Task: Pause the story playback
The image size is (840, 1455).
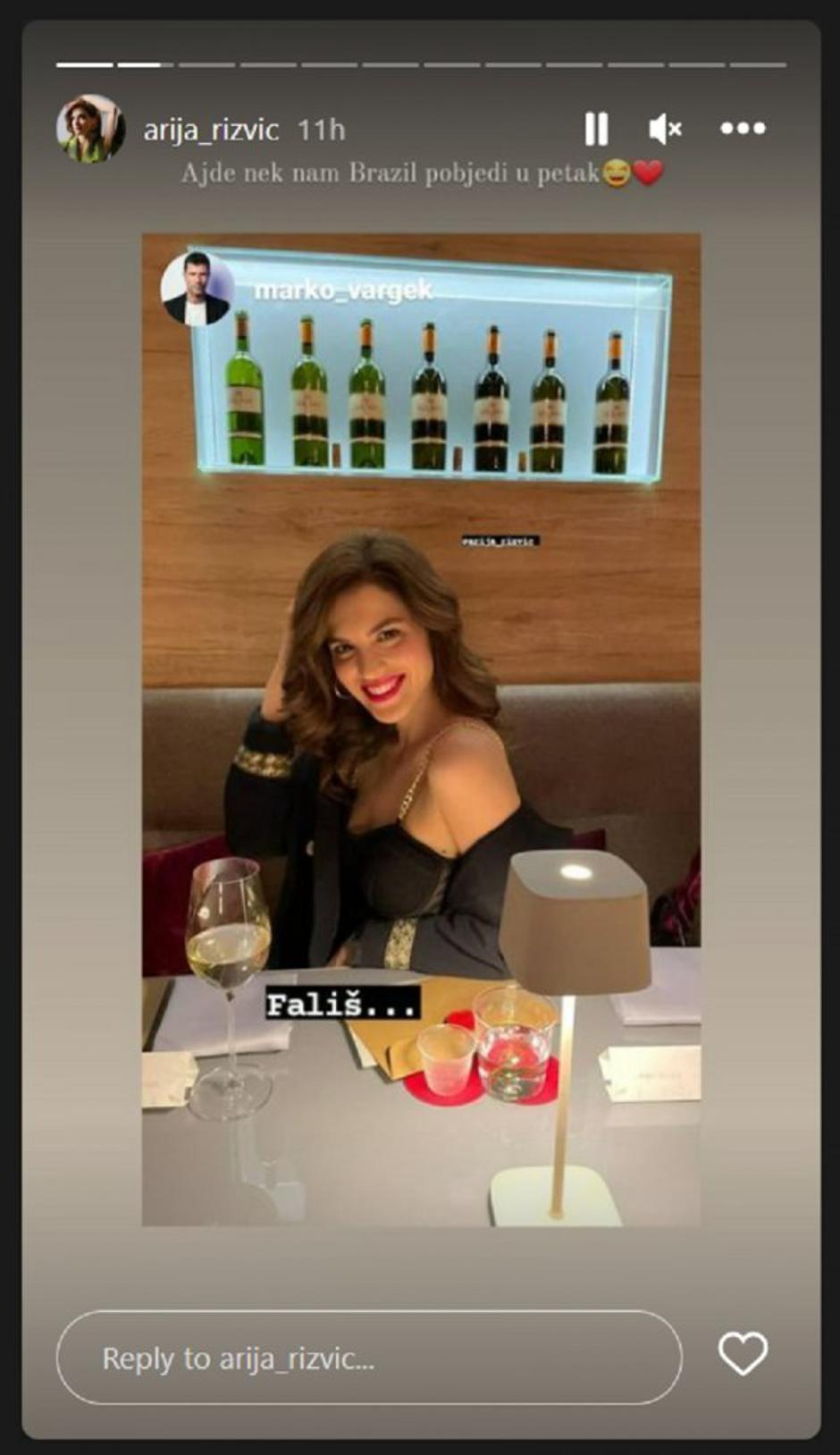Action: [x=596, y=130]
